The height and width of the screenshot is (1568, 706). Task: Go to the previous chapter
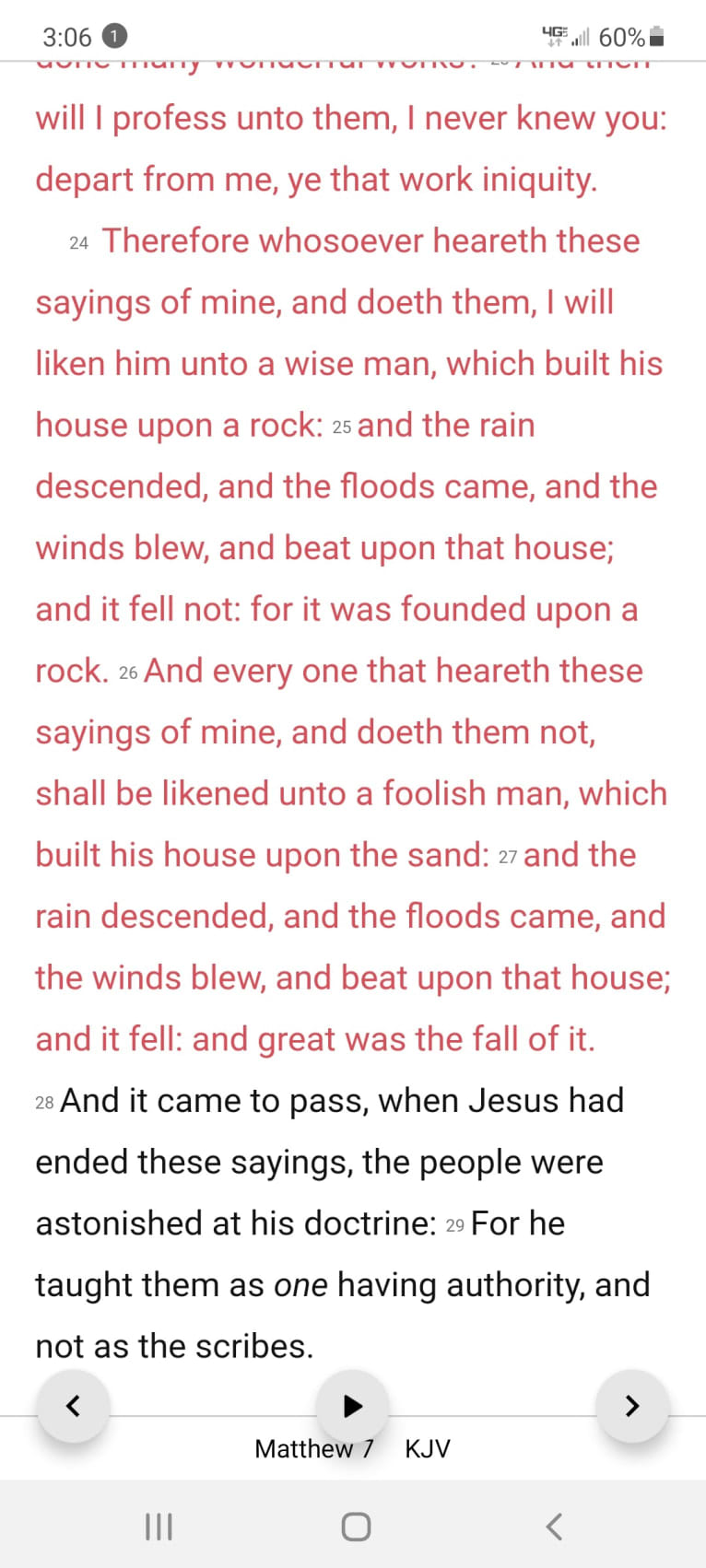[x=73, y=1406]
